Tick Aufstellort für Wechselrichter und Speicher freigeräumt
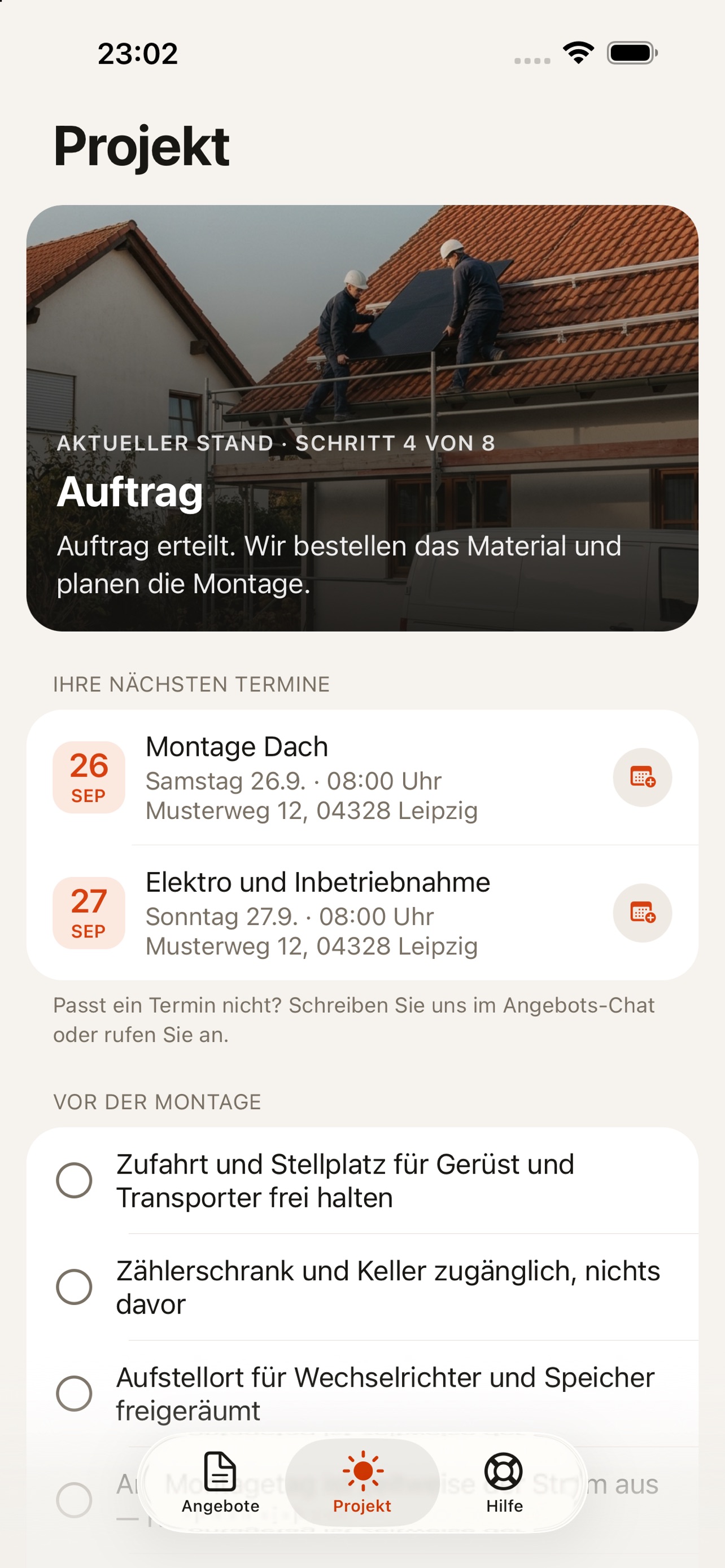 75,1393
